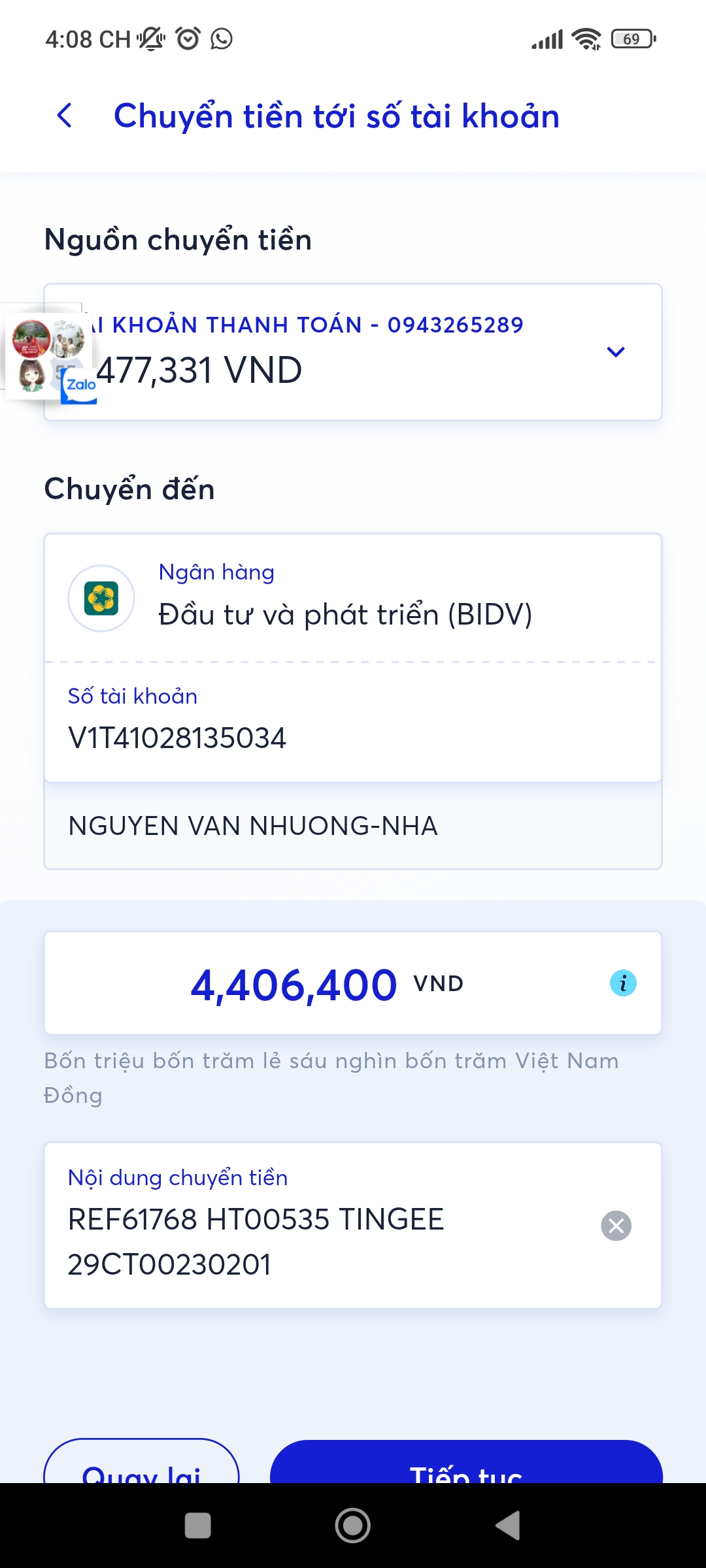Open the amount info icon

tap(622, 983)
